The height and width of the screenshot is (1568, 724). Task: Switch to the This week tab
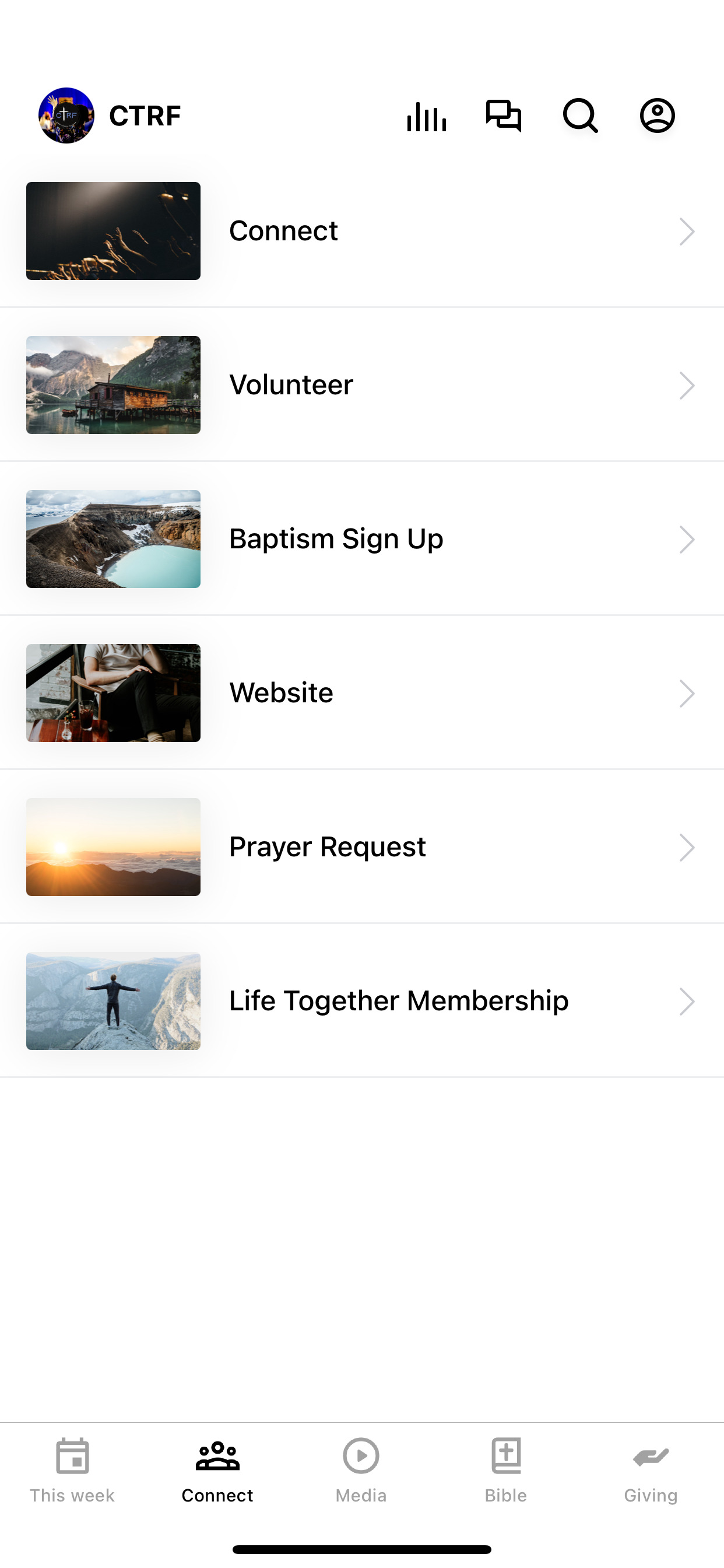click(72, 1471)
